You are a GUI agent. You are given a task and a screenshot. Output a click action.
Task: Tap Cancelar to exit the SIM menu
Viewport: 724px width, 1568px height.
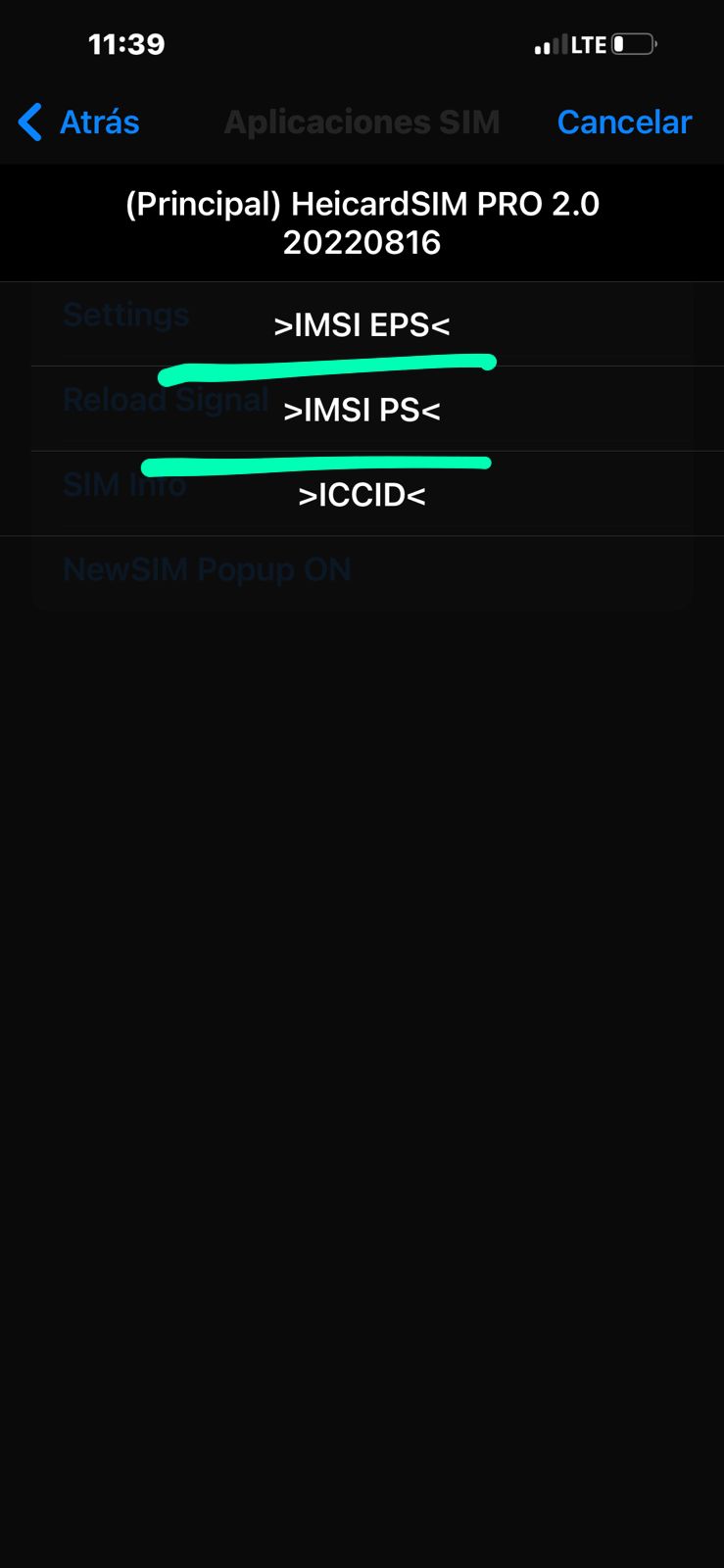[624, 122]
